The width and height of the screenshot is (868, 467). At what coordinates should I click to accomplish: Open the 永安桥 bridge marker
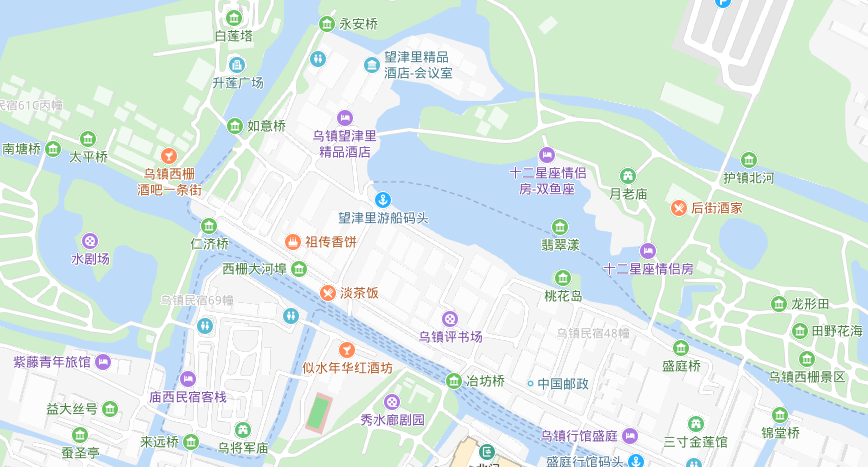pos(326,24)
